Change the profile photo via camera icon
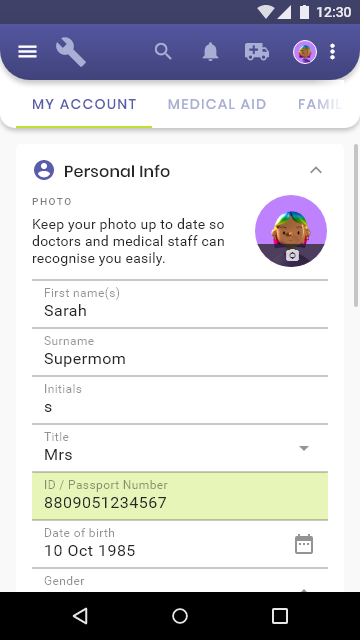360x640 pixels. point(292,256)
